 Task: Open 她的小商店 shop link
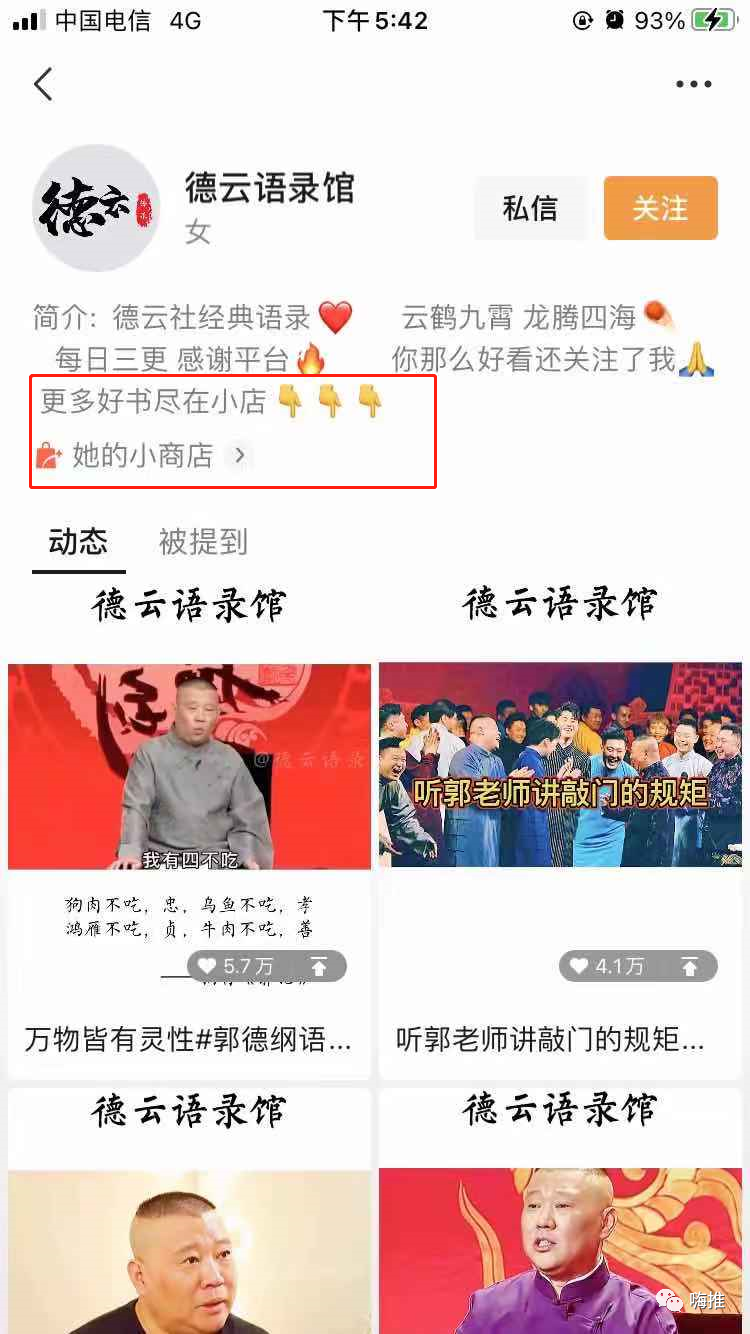click(x=142, y=456)
